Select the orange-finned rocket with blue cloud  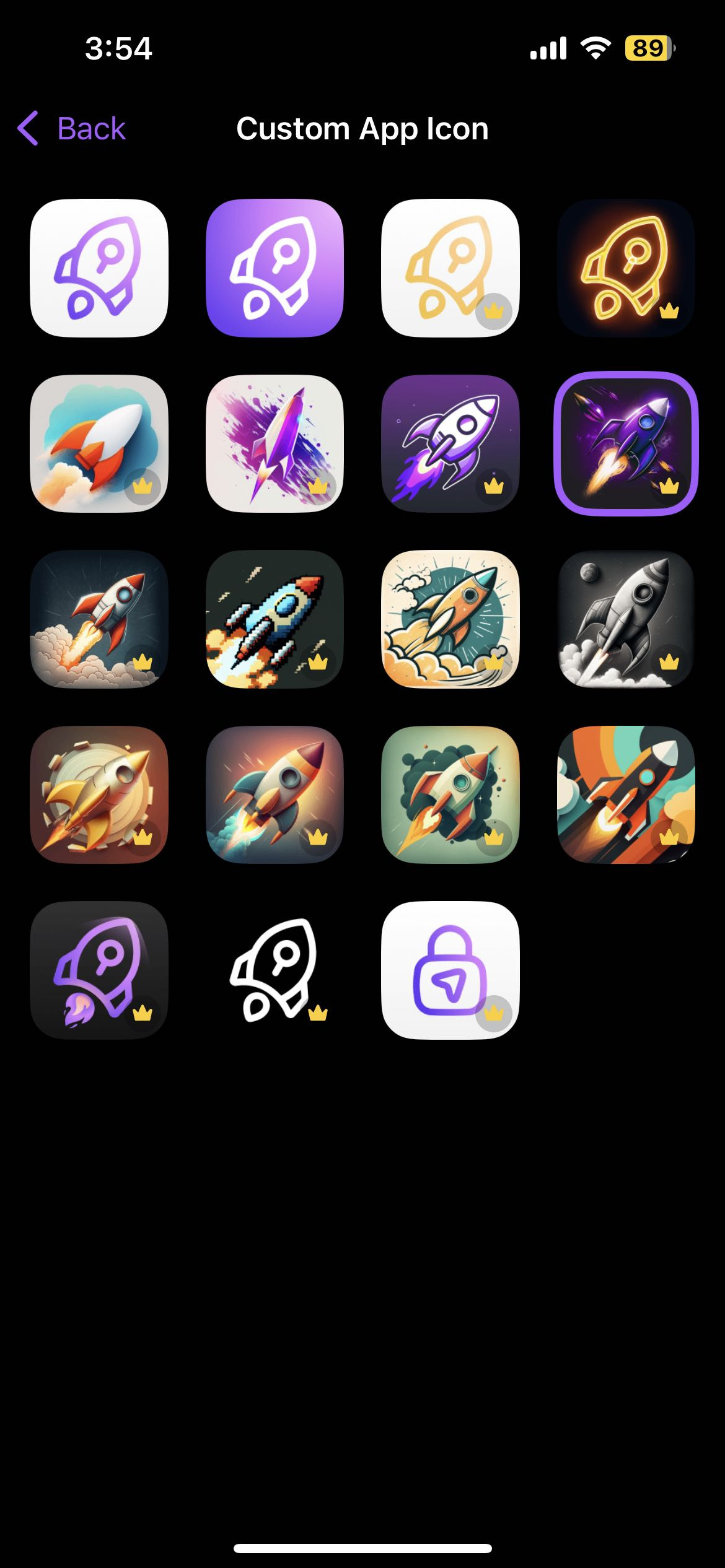pyautogui.click(x=99, y=443)
